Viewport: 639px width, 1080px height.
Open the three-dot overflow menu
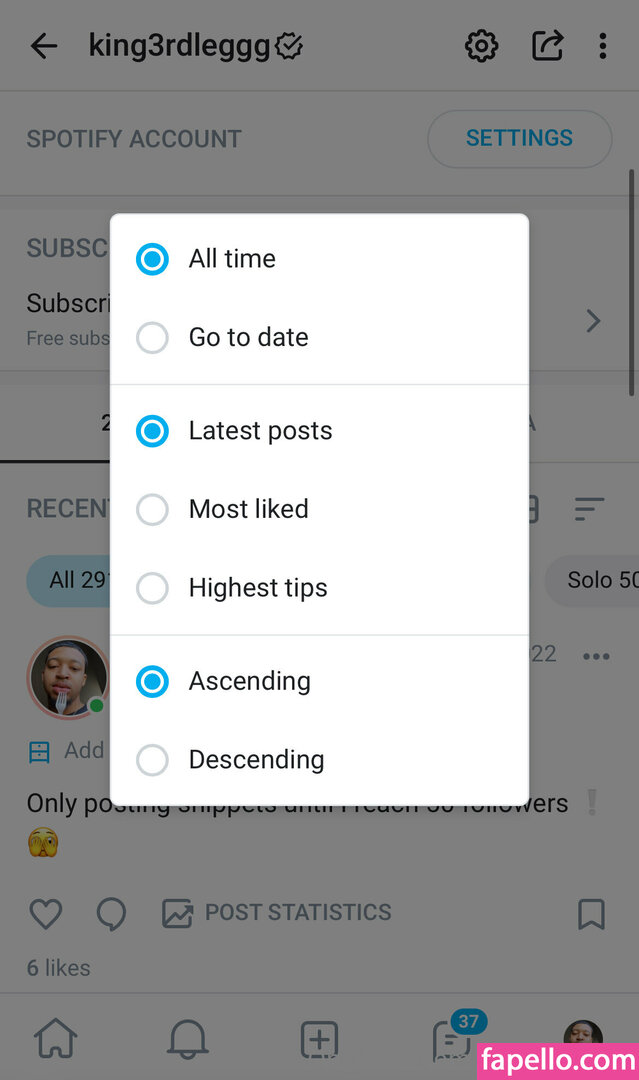602,46
